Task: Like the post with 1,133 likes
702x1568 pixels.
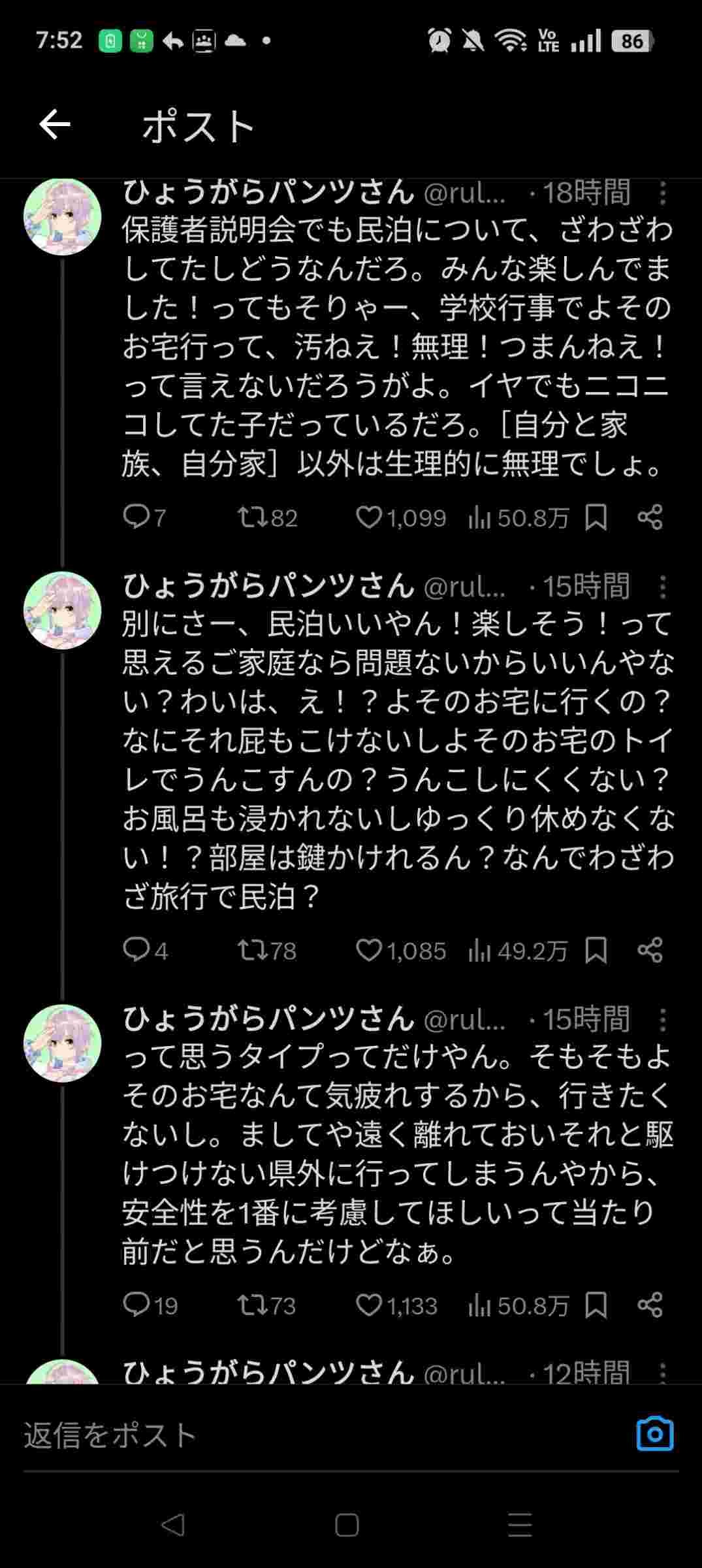Action: [x=369, y=1305]
